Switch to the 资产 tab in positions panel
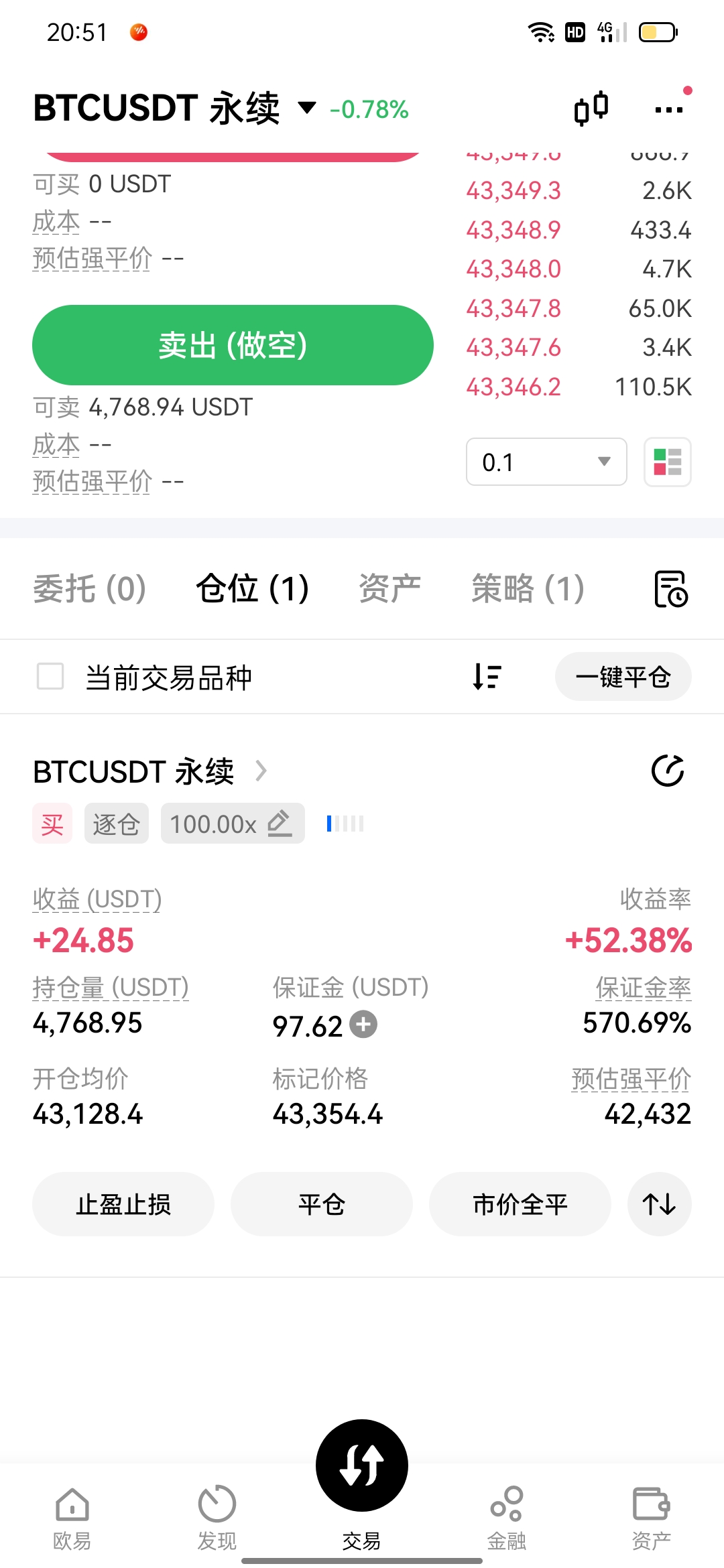The width and height of the screenshot is (724, 1568). (x=389, y=589)
